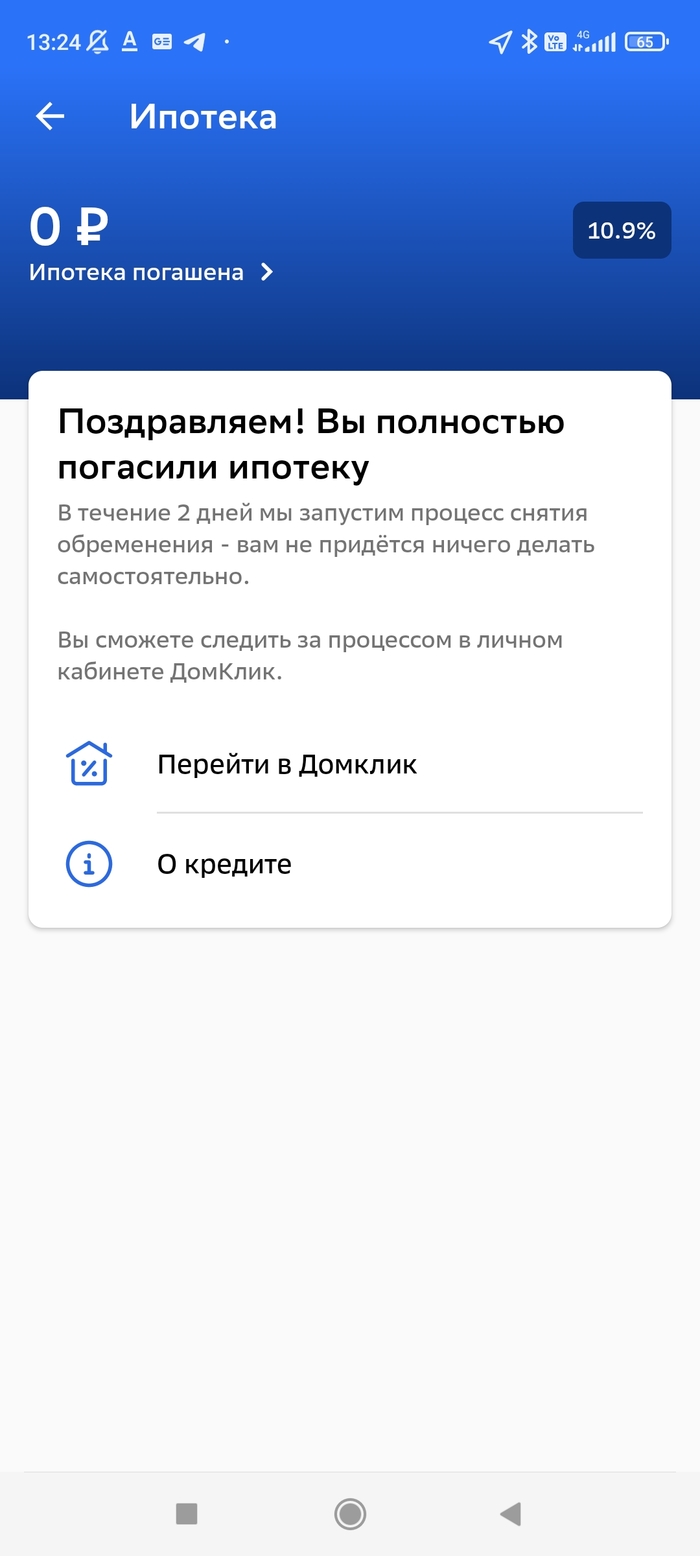Tap the system home button

click(350, 1514)
